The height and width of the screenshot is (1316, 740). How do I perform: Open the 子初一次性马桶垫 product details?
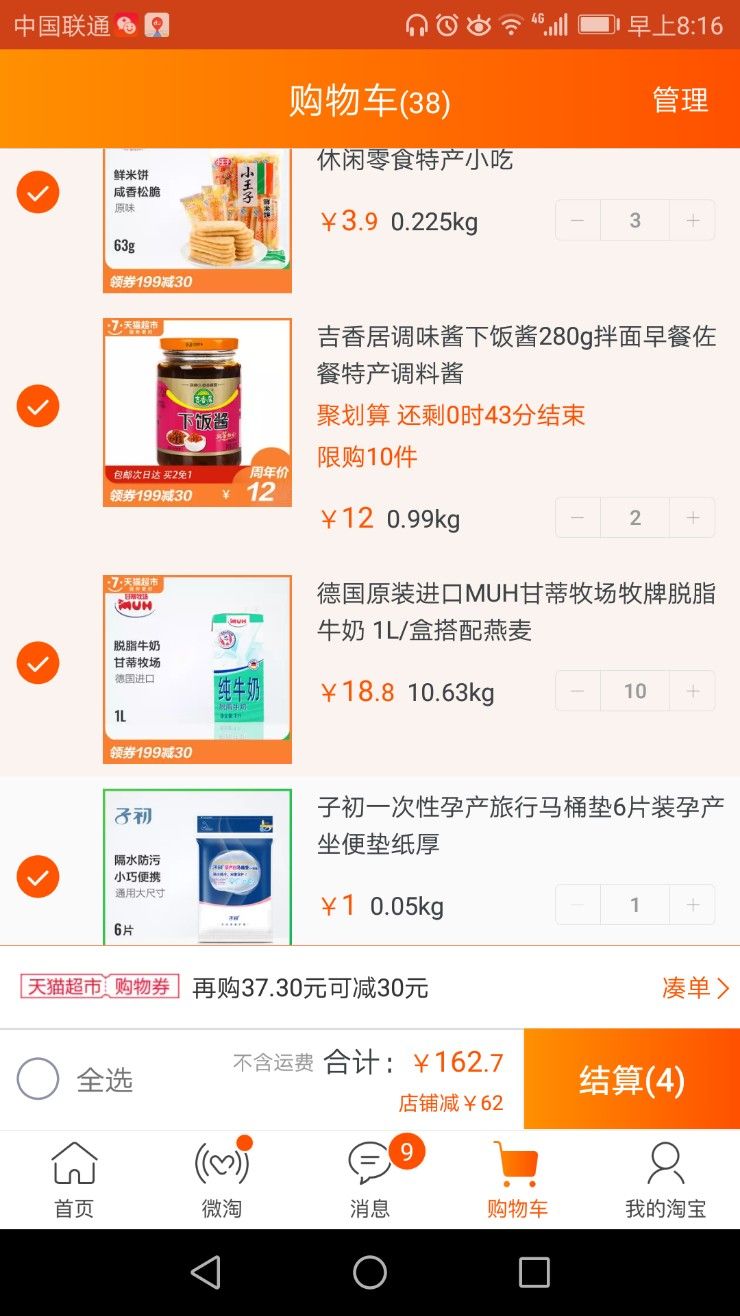pos(520,825)
